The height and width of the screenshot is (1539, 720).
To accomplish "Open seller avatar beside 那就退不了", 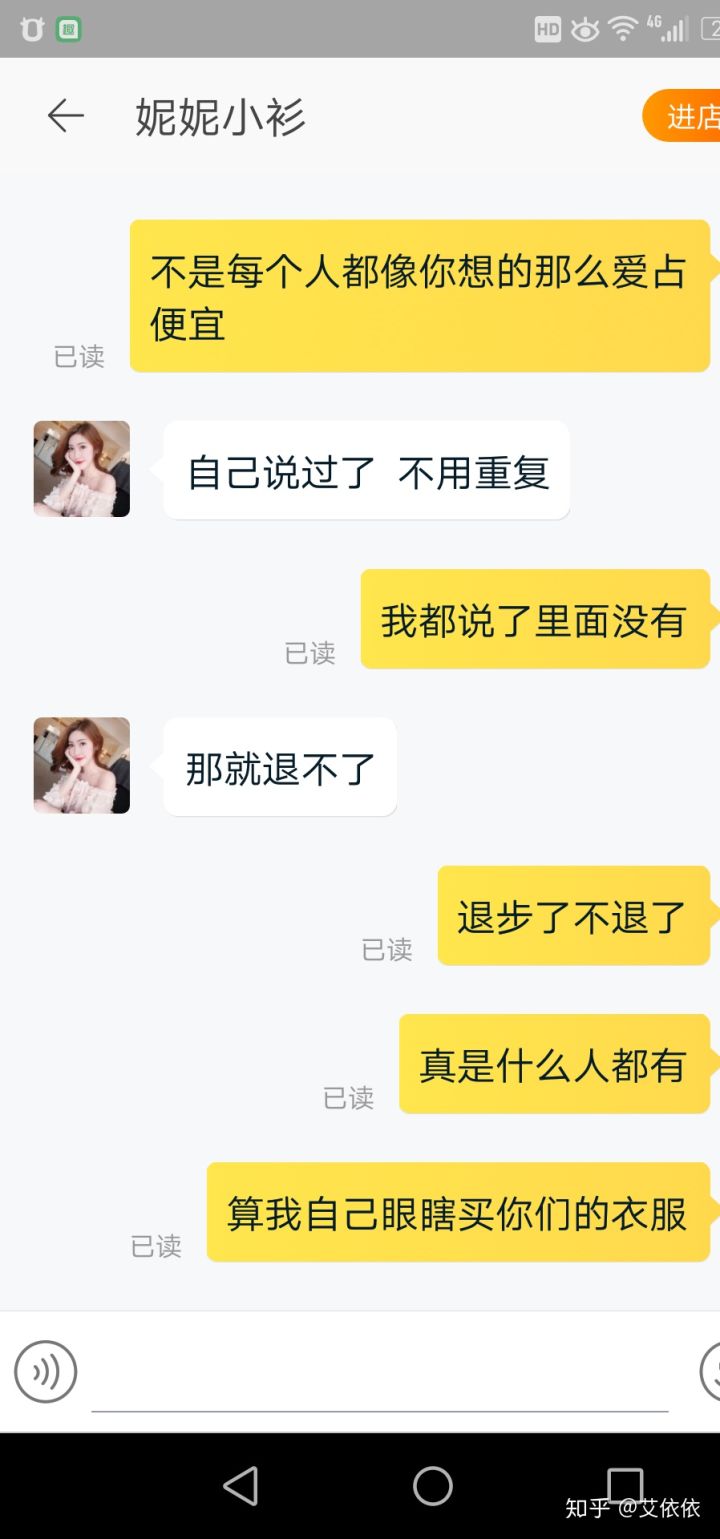I will coord(82,765).
